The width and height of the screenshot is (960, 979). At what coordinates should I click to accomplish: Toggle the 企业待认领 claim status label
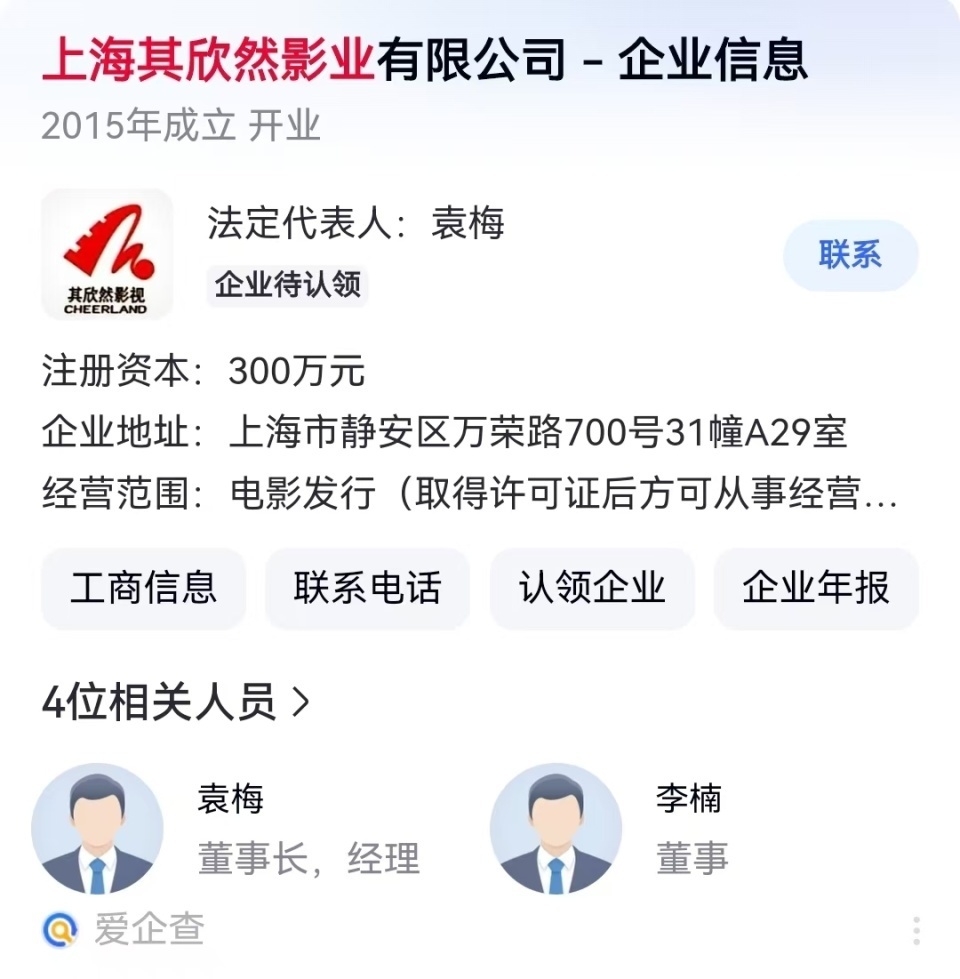(x=287, y=286)
